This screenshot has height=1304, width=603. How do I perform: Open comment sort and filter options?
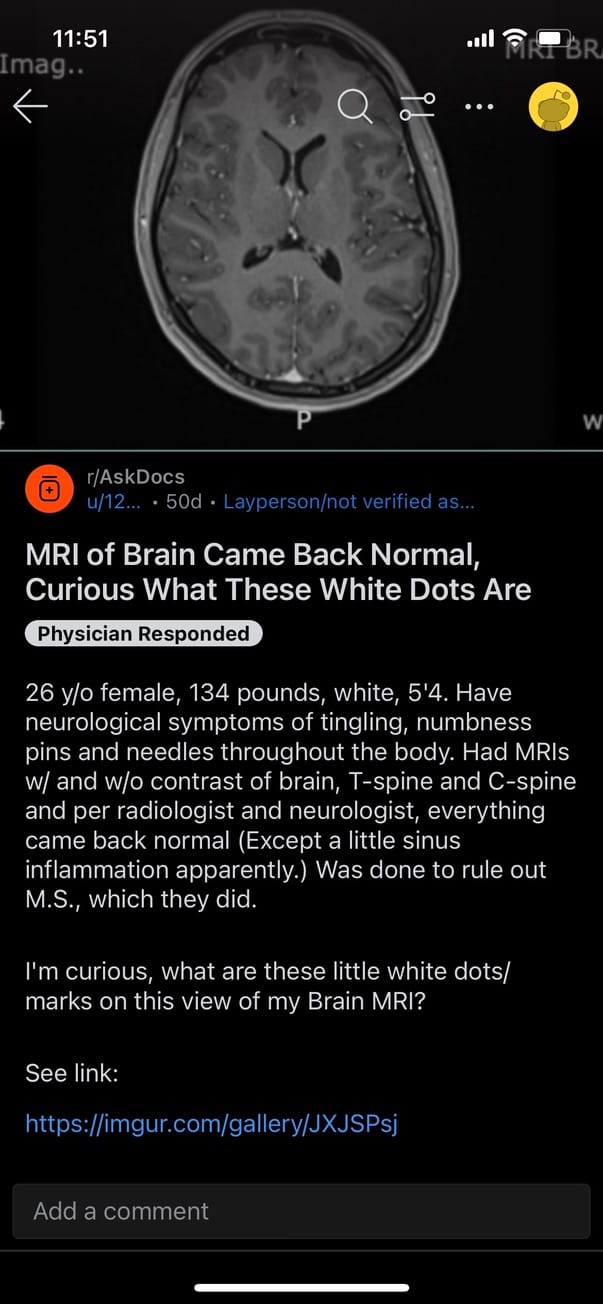pos(417,107)
